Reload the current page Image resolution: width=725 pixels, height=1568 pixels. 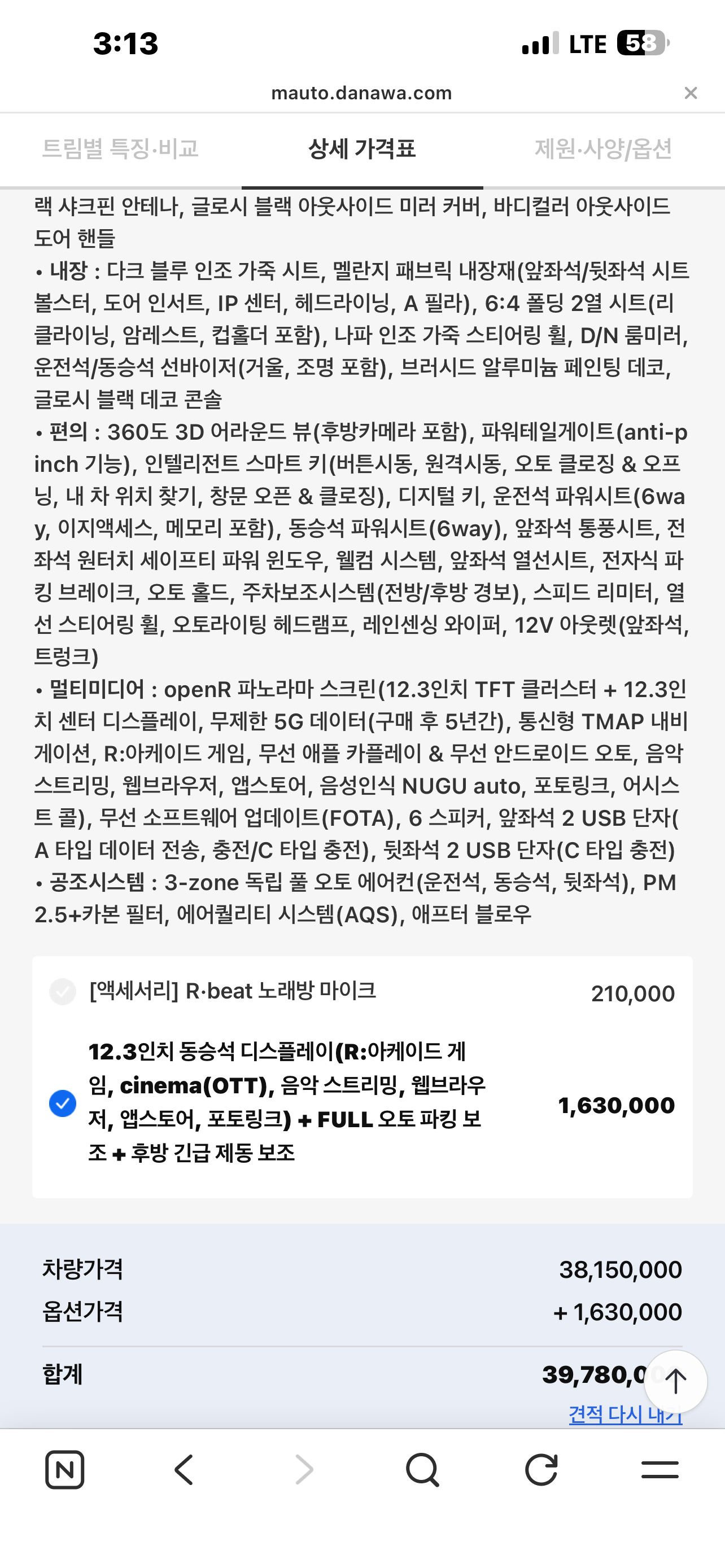coord(541,1470)
